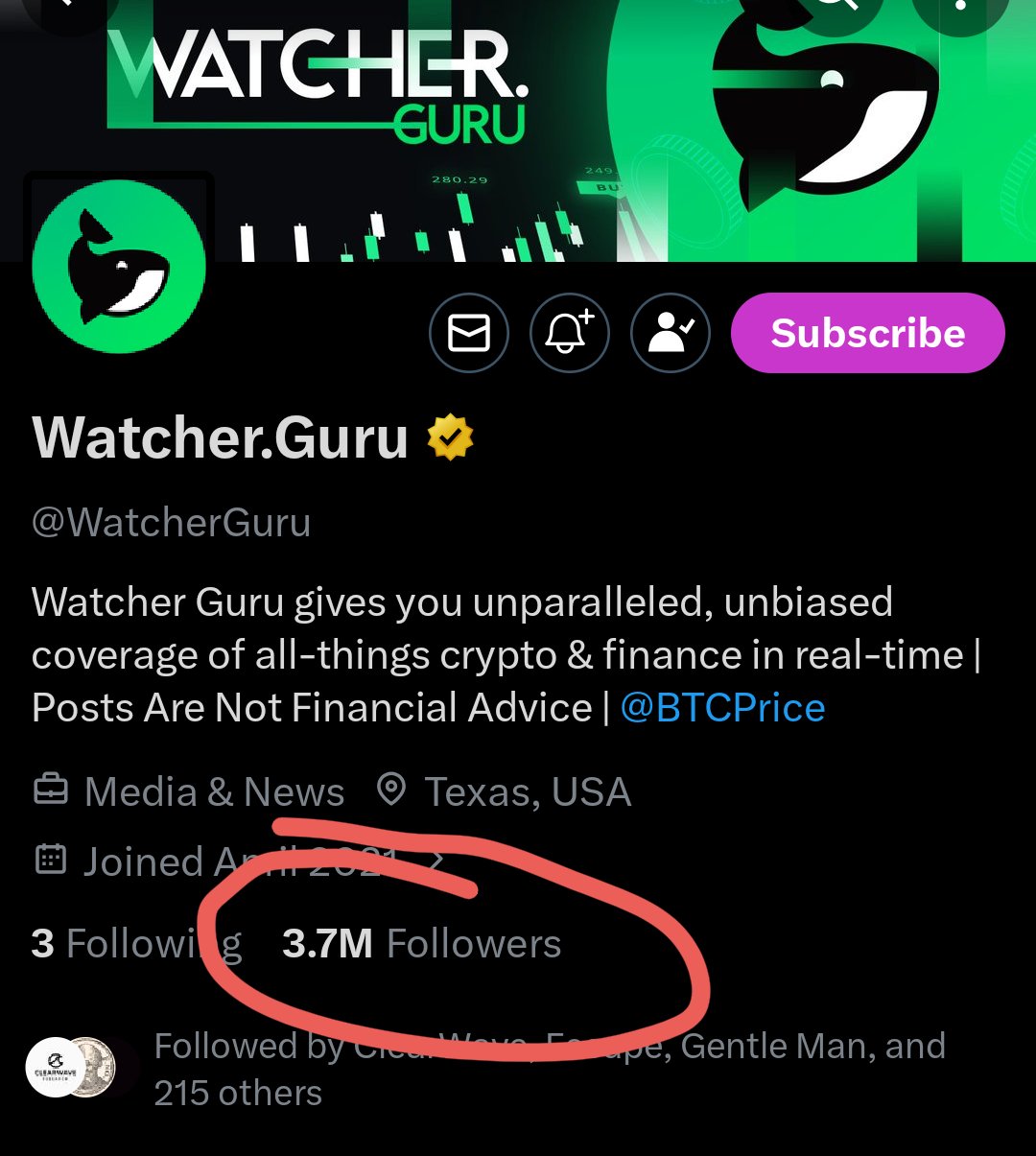Viewport: 1036px width, 1156px height.
Task: Subscribe to Watcher.Guru
Action: tap(867, 333)
